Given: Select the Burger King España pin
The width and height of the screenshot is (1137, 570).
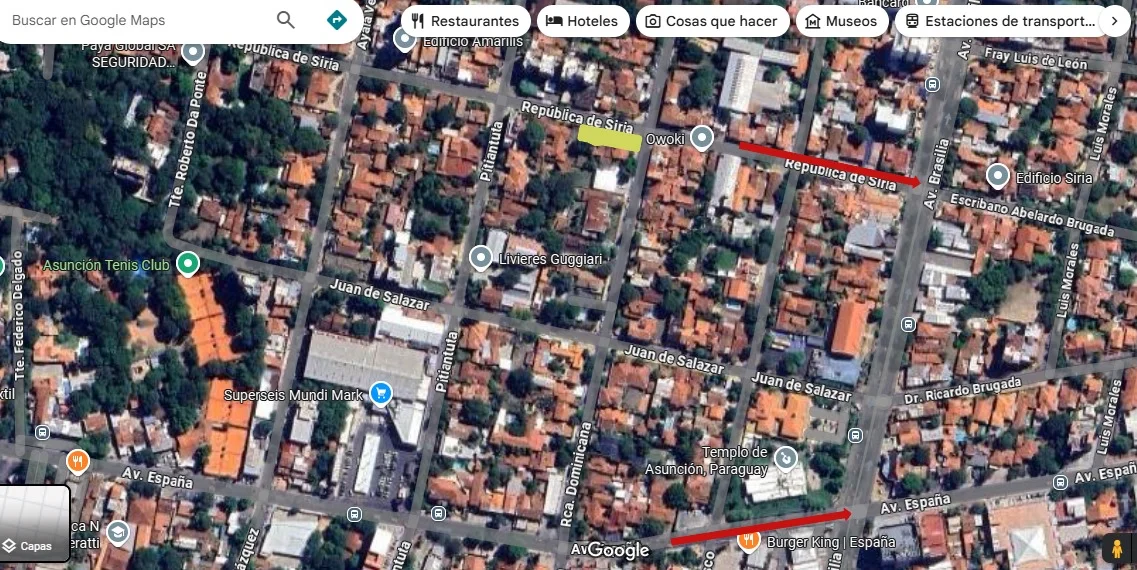Looking at the screenshot, I should click(749, 541).
